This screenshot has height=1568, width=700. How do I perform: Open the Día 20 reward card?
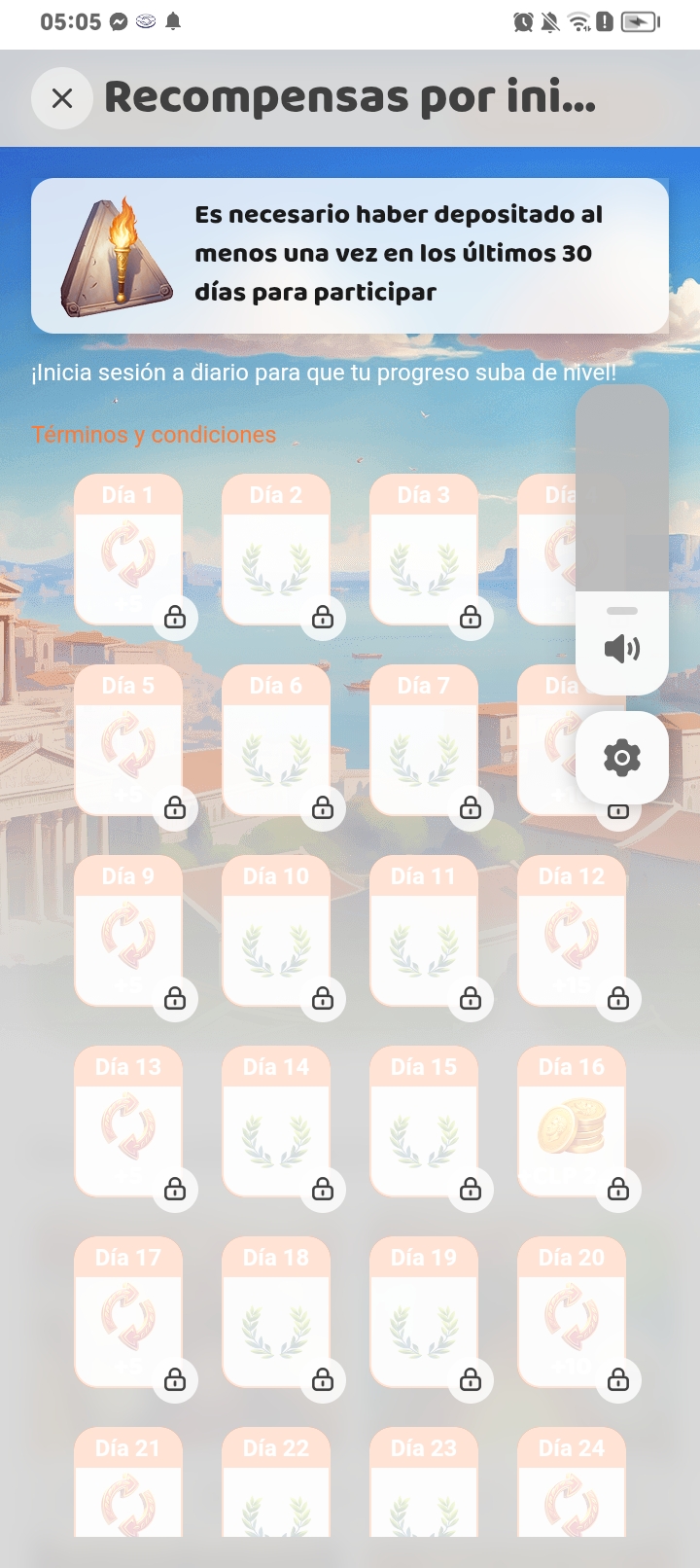pos(572,1314)
